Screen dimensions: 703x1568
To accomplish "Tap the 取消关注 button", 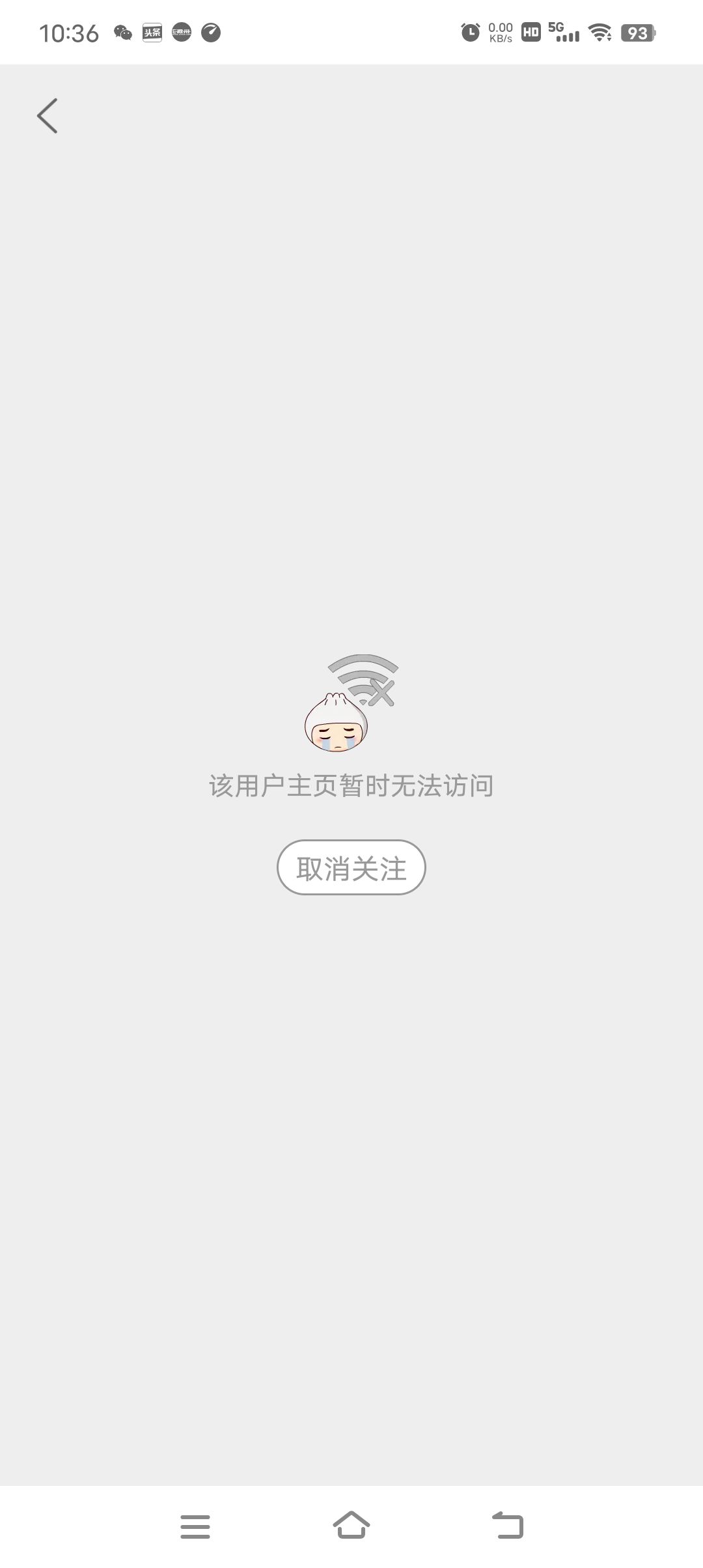I will click(351, 867).
